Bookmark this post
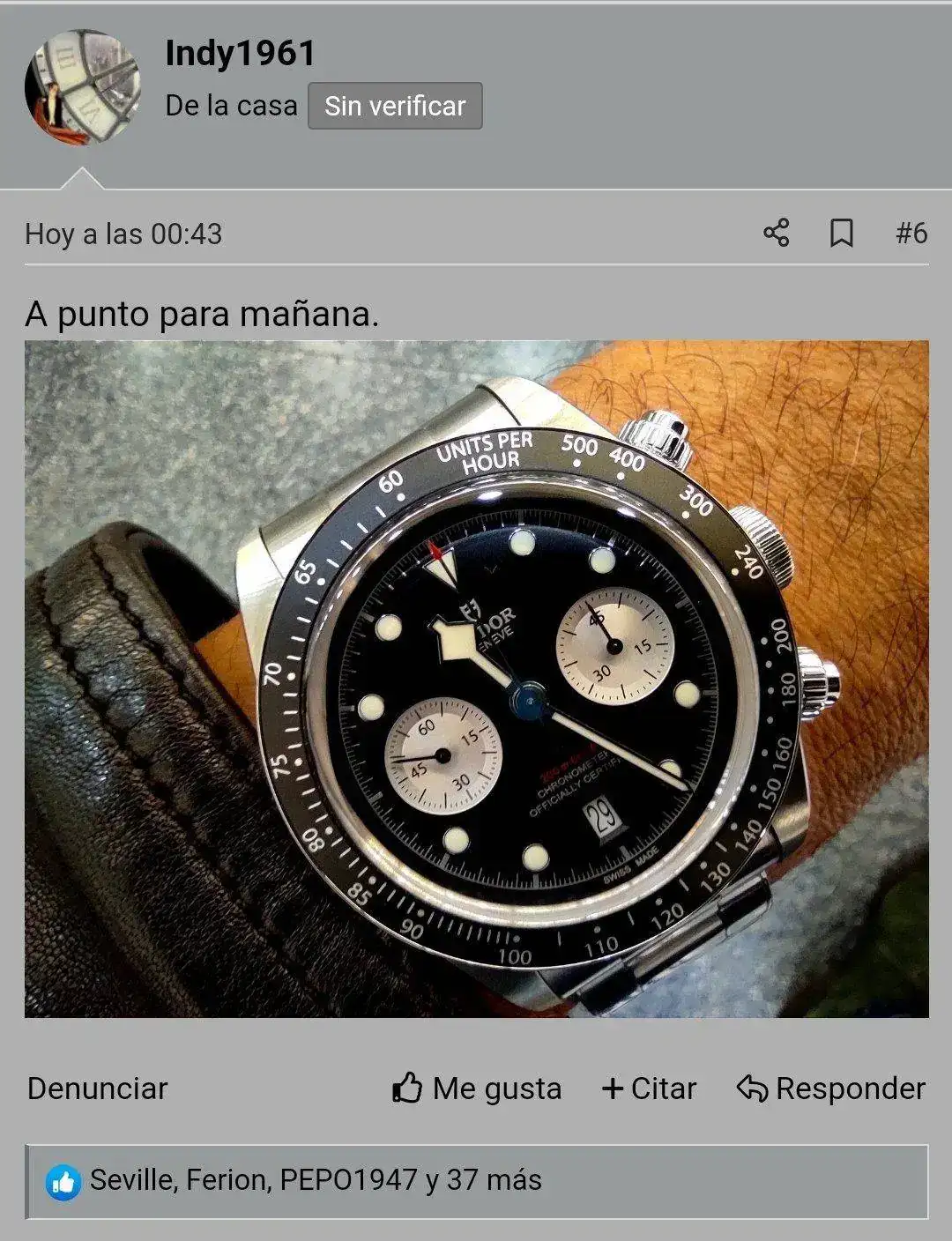Viewport: 952px width, 1241px height. [842, 234]
